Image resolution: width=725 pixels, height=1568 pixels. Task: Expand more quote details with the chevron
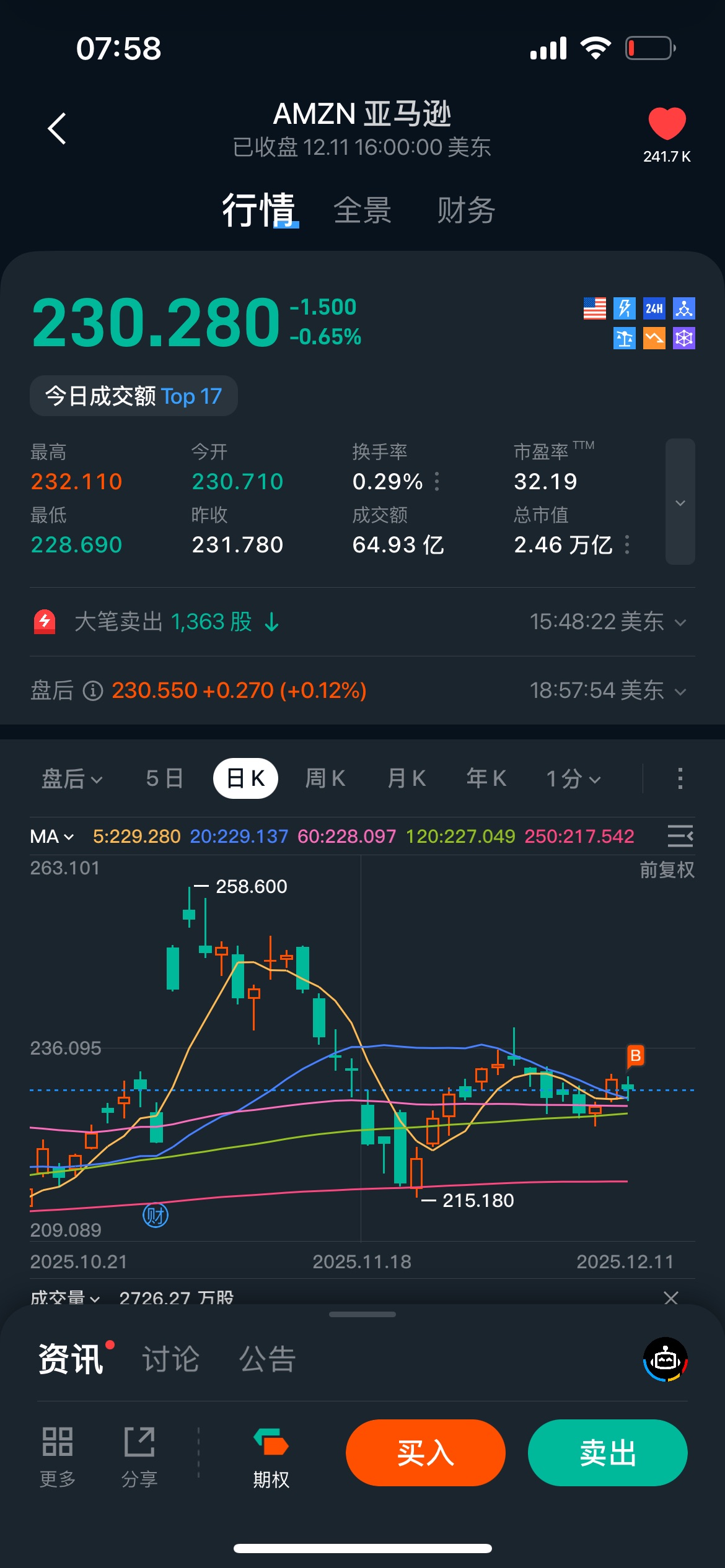tap(680, 502)
